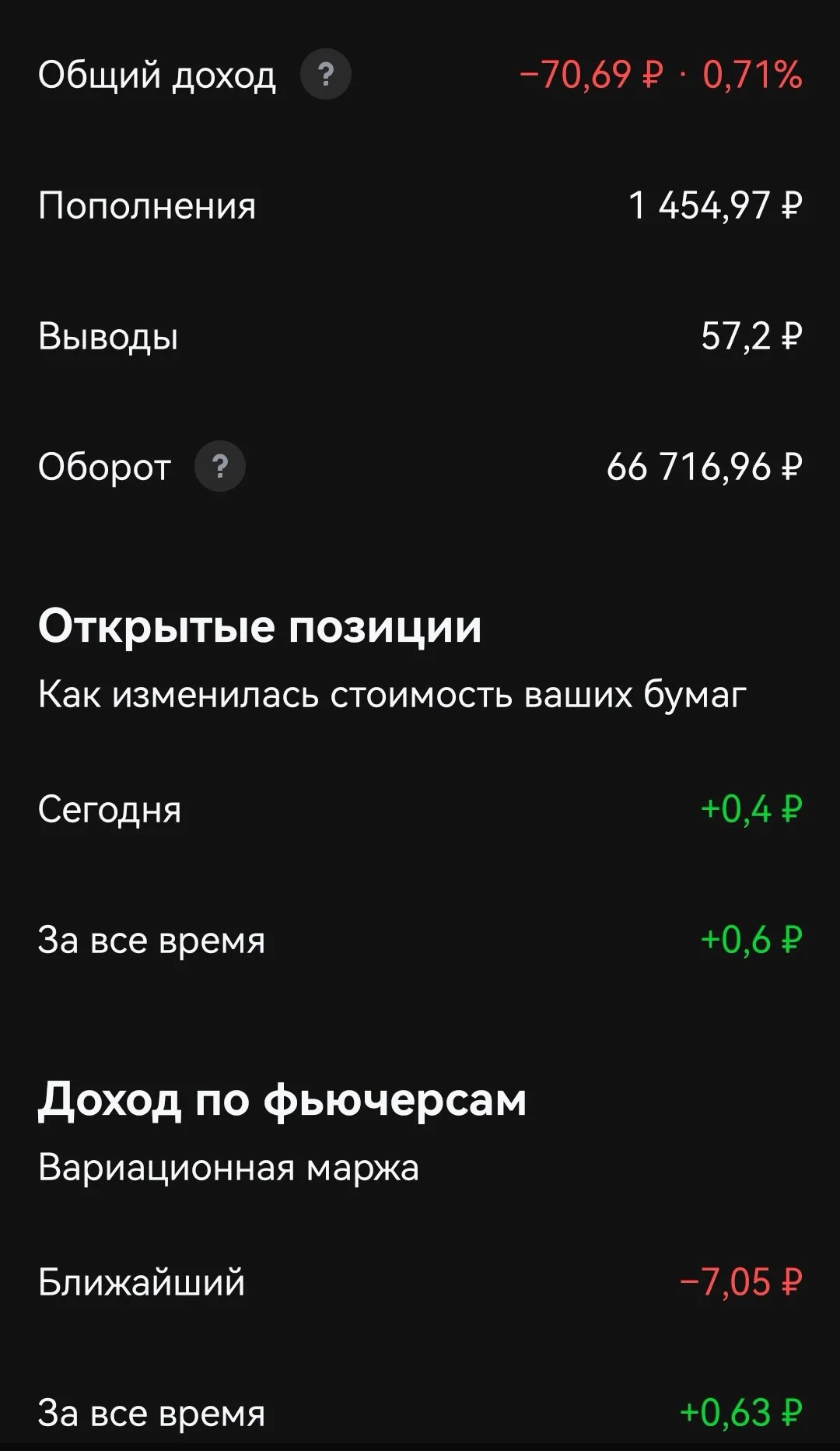This screenshot has height=1451, width=840.
Task: Open the help icon next to Общий доход
Action: coord(326,75)
